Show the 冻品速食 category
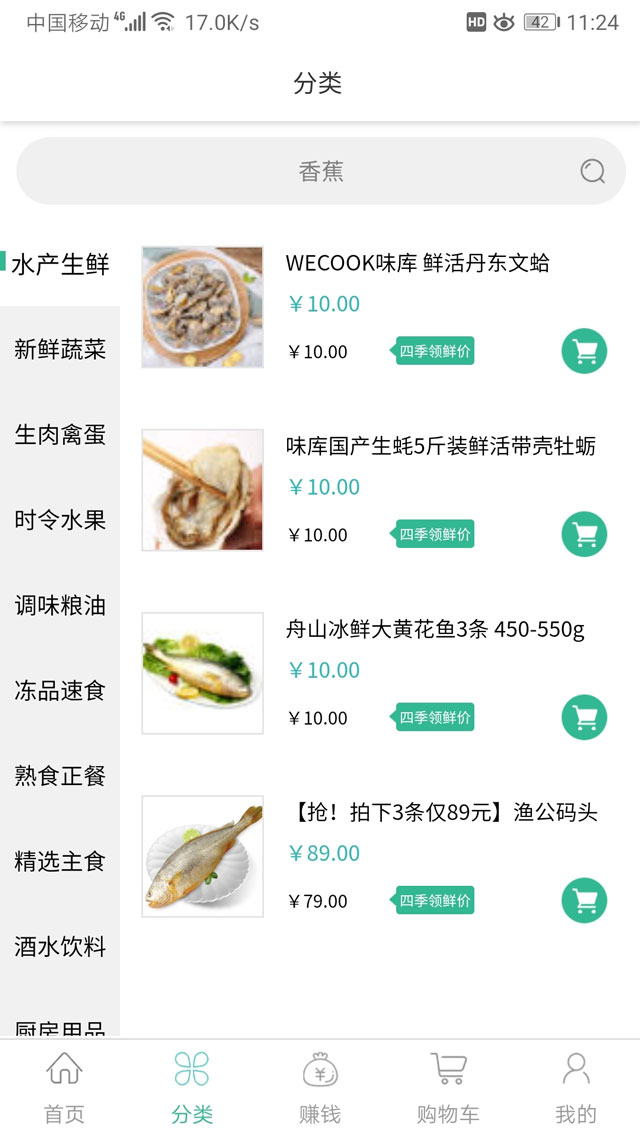 tap(60, 691)
